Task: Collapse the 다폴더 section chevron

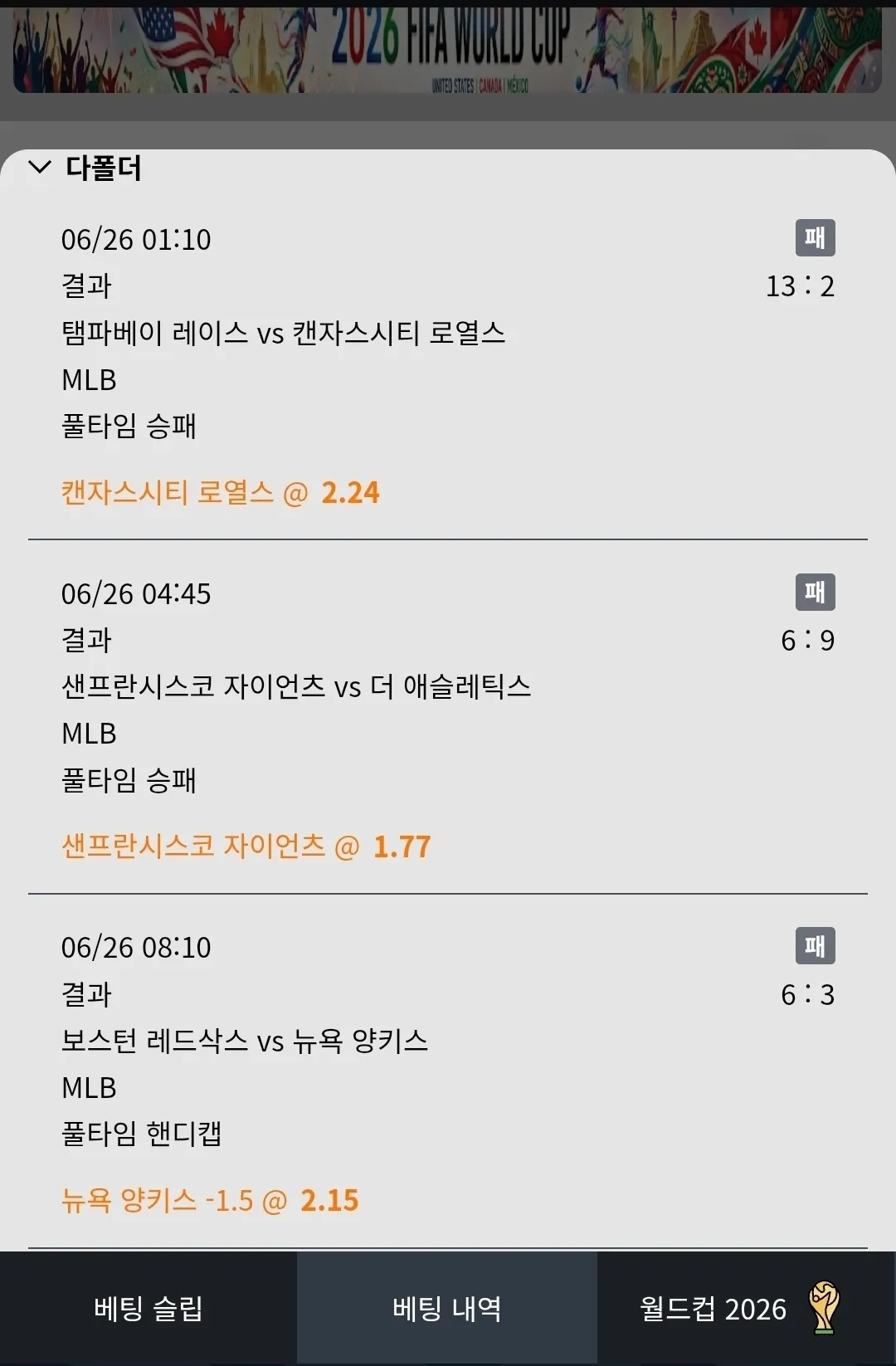Action: [40, 168]
